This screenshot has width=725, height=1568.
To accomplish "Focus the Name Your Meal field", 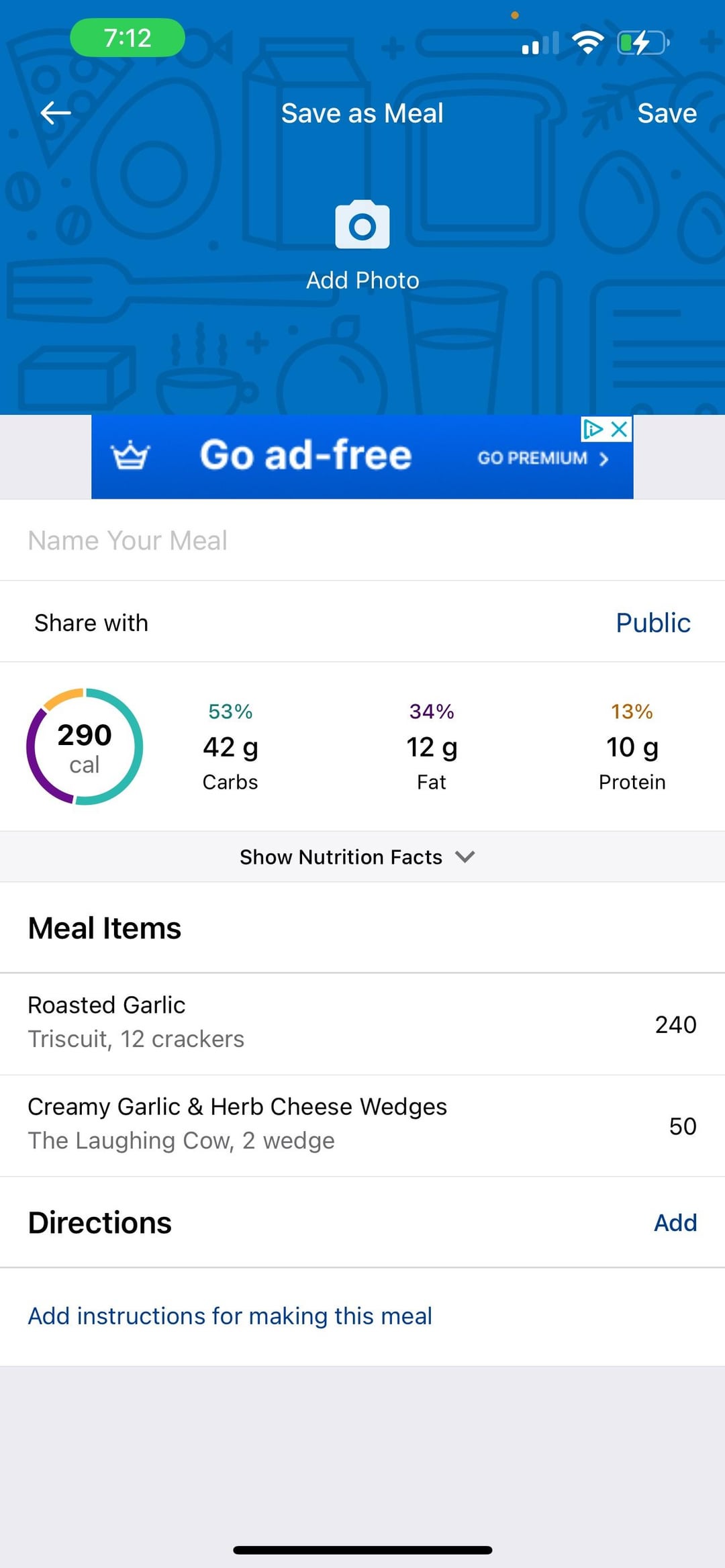I will [x=362, y=540].
